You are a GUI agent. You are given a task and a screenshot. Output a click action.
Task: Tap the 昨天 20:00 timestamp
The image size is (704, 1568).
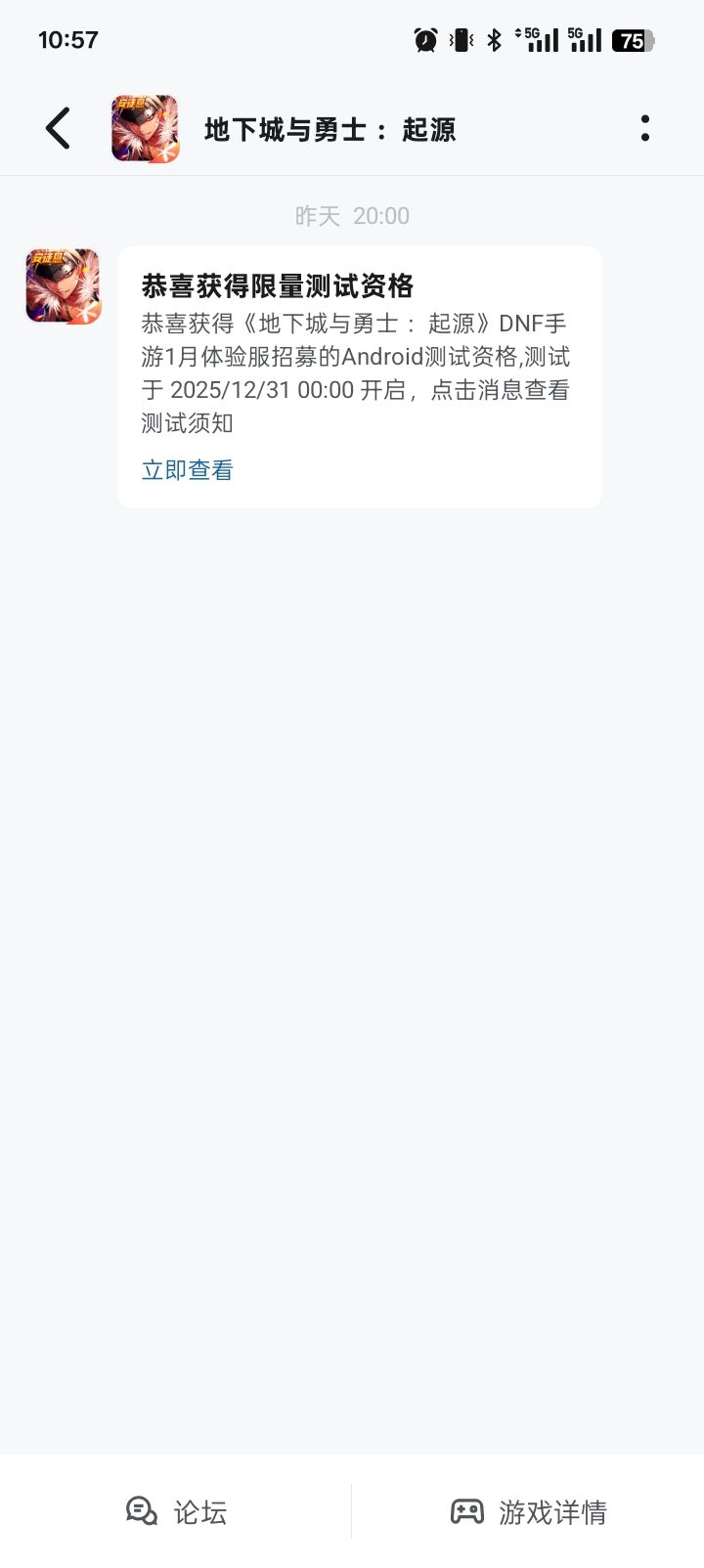click(352, 216)
